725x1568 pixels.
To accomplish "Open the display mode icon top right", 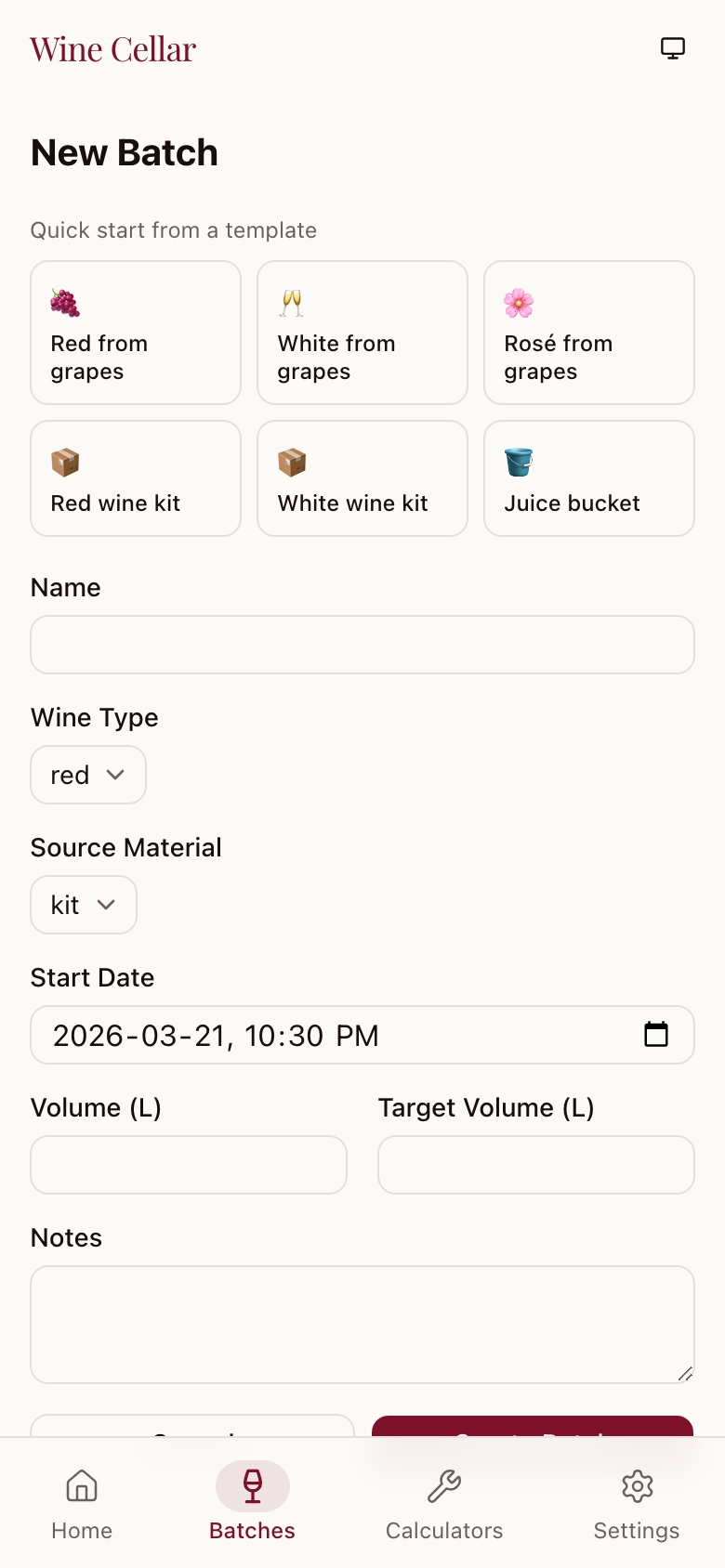I will click(672, 47).
